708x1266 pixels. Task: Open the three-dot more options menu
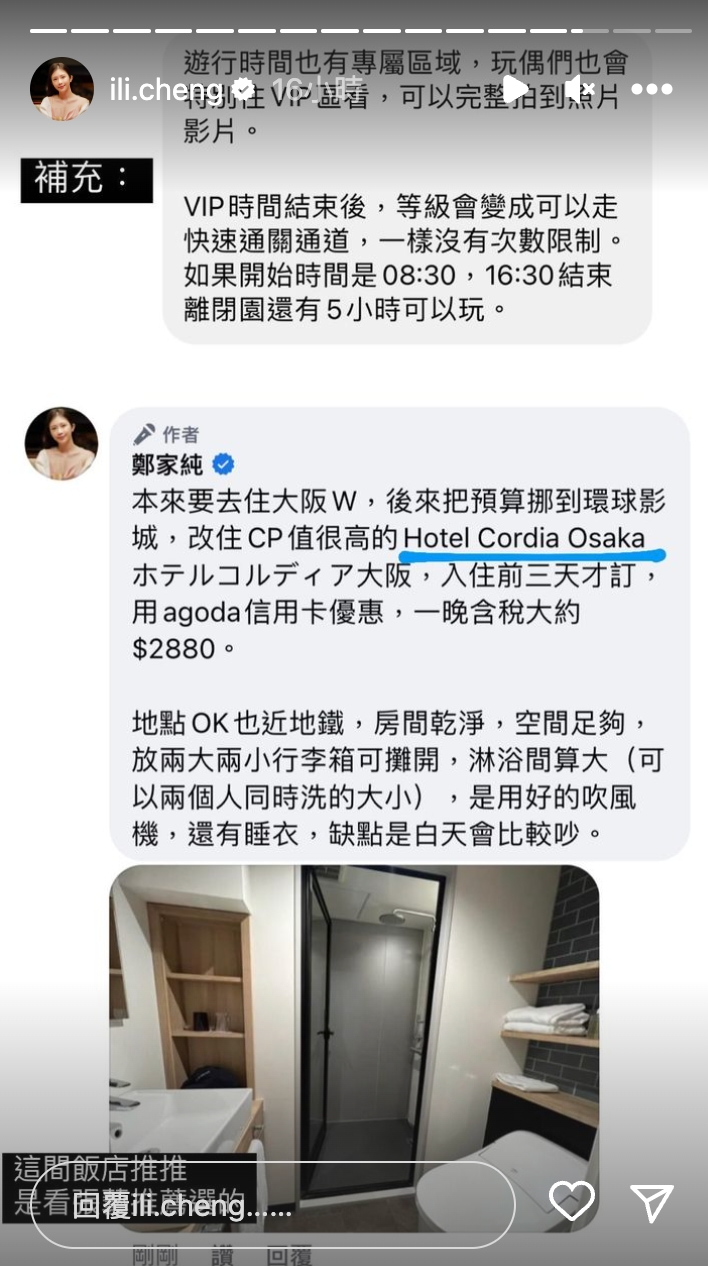(652, 89)
